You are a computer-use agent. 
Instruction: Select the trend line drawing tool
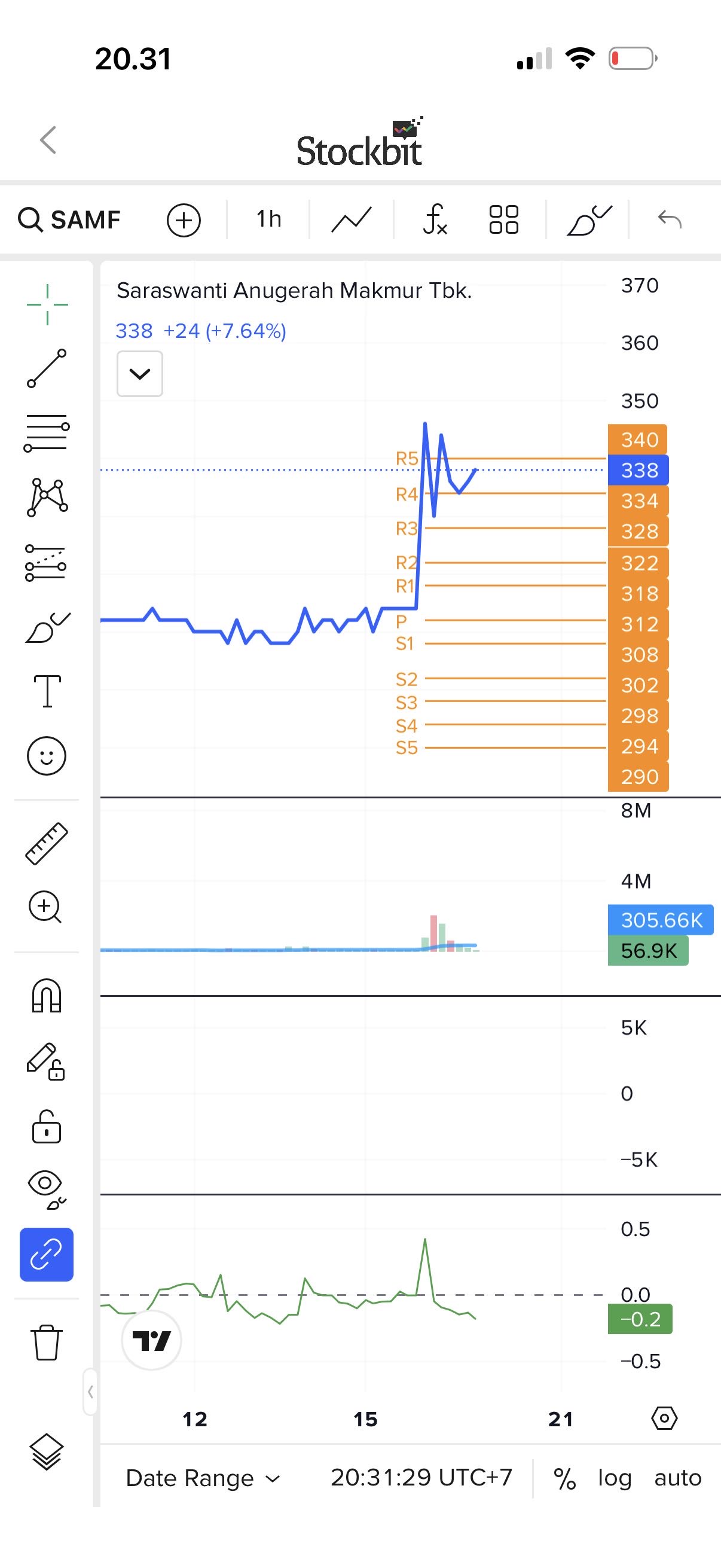coord(47,368)
